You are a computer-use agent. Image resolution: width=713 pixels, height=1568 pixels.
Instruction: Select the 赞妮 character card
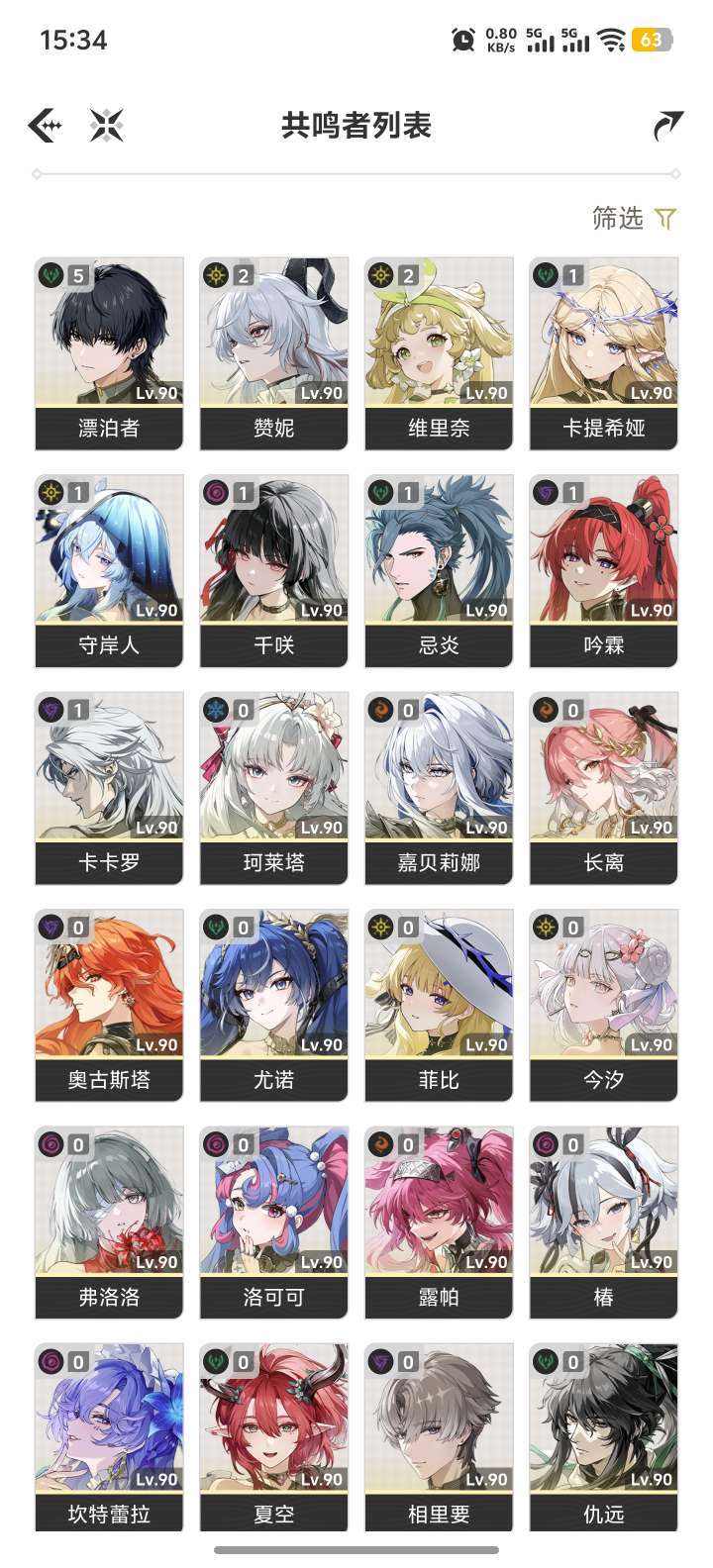coord(274,352)
